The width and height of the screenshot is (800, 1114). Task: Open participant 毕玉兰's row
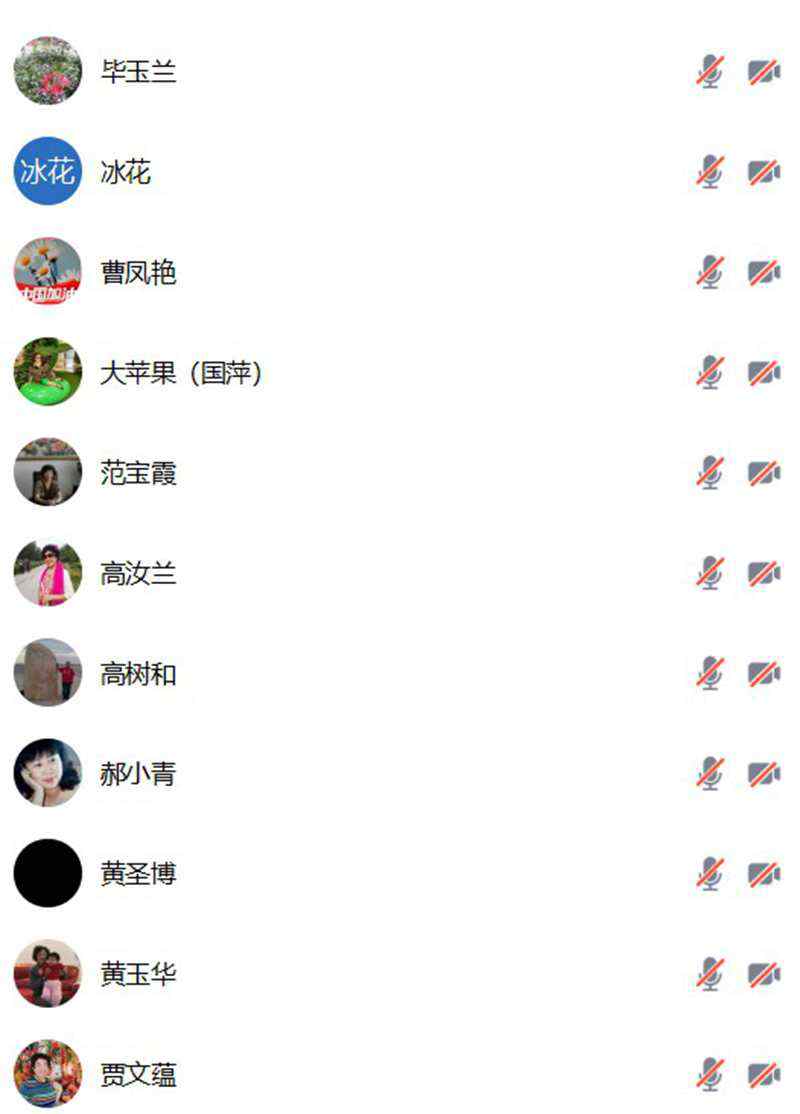[x=138, y=72]
